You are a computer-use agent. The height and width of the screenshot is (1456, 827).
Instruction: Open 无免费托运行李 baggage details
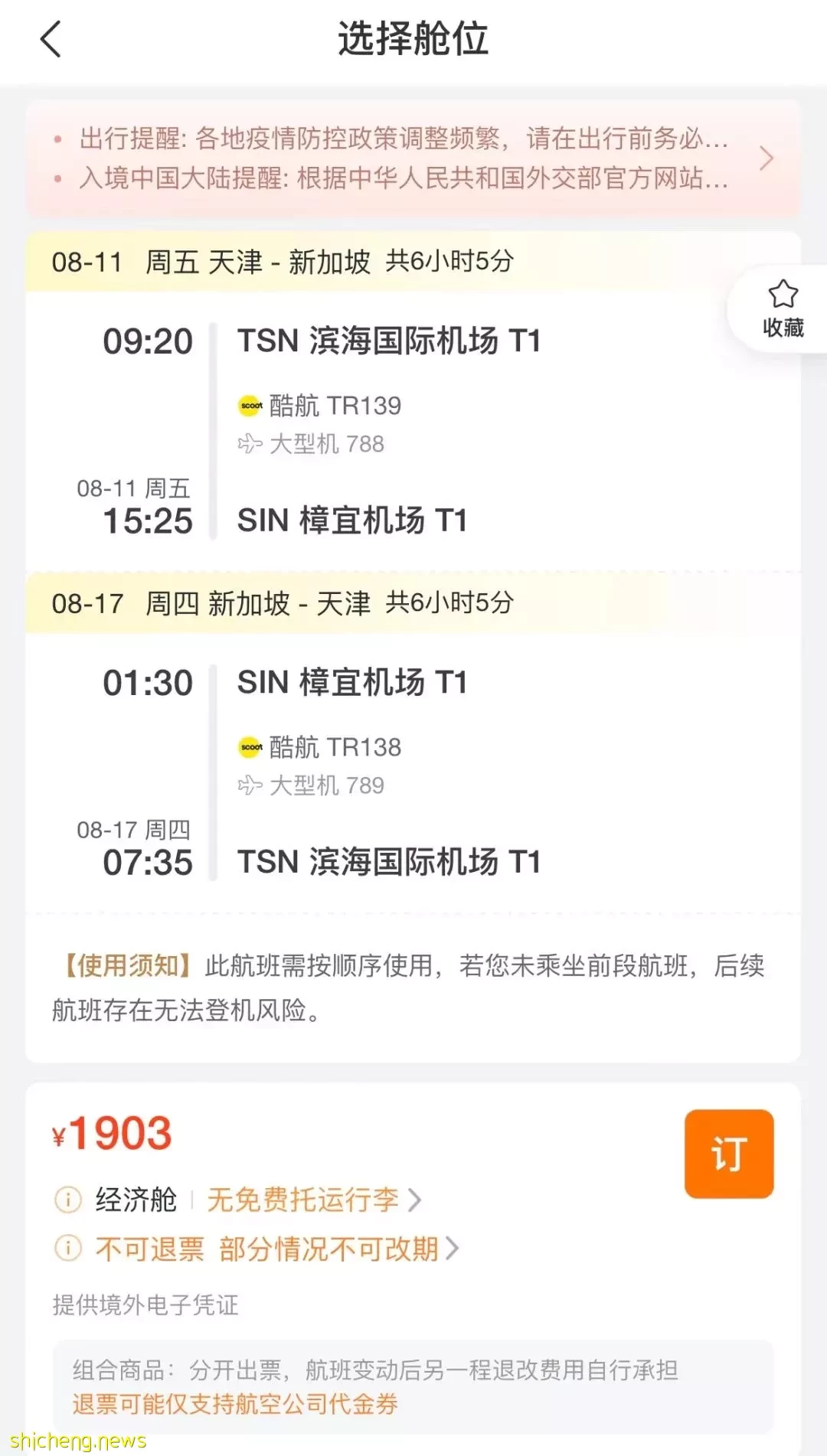click(x=314, y=1200)
